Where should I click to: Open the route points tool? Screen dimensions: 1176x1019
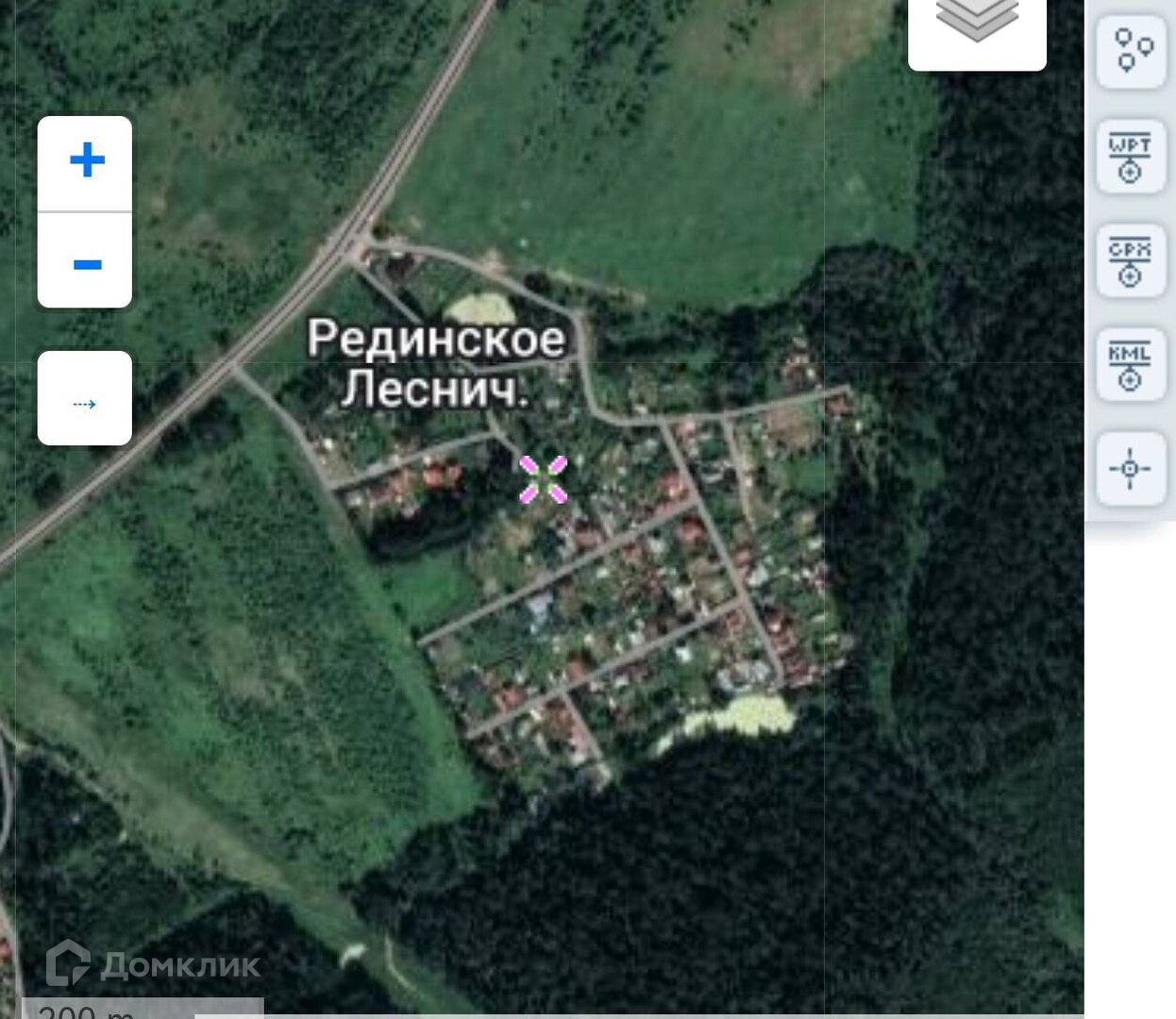pyautogui.click(x=1131, y=52)
